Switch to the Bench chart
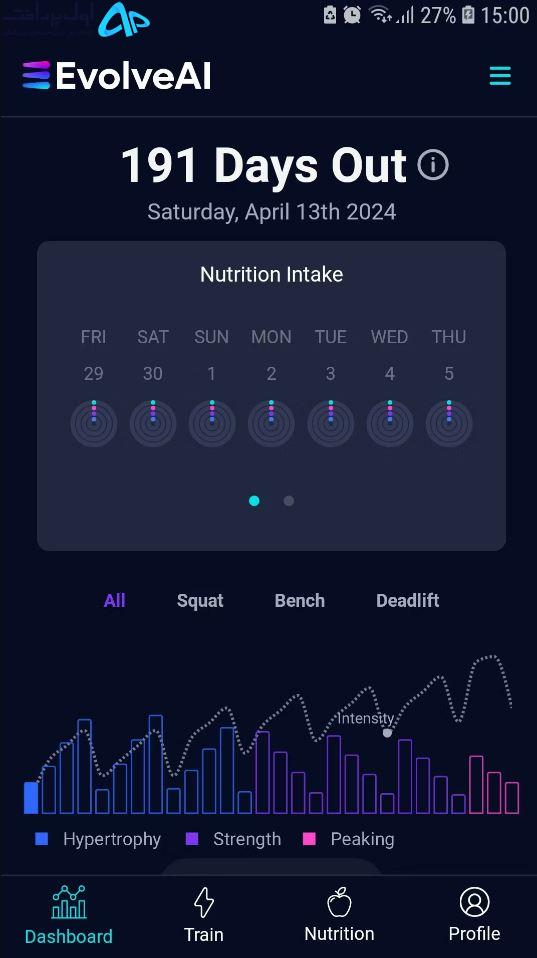The width and height of the screenshot is (537, 958). click(299, 601)
